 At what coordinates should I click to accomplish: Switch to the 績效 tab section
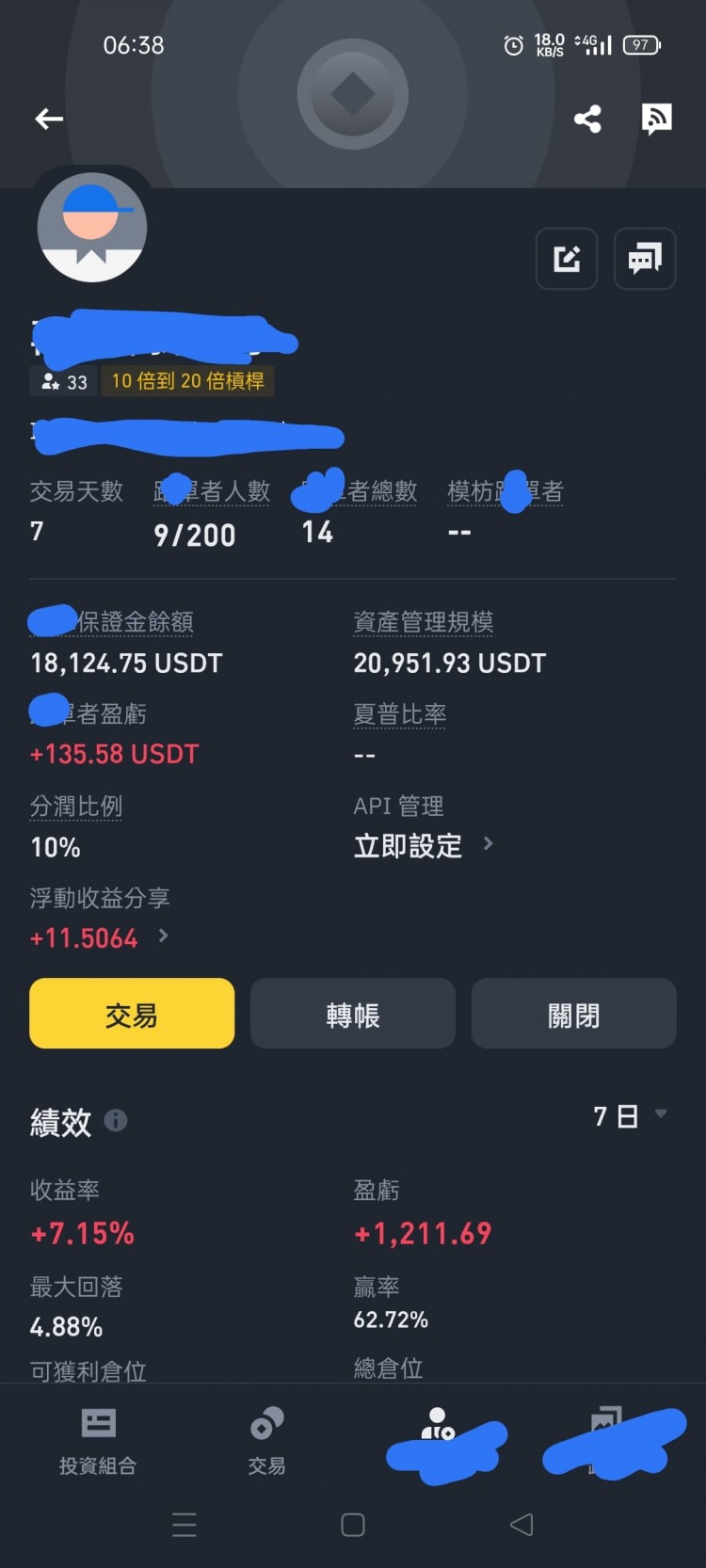click(60, 1120)
